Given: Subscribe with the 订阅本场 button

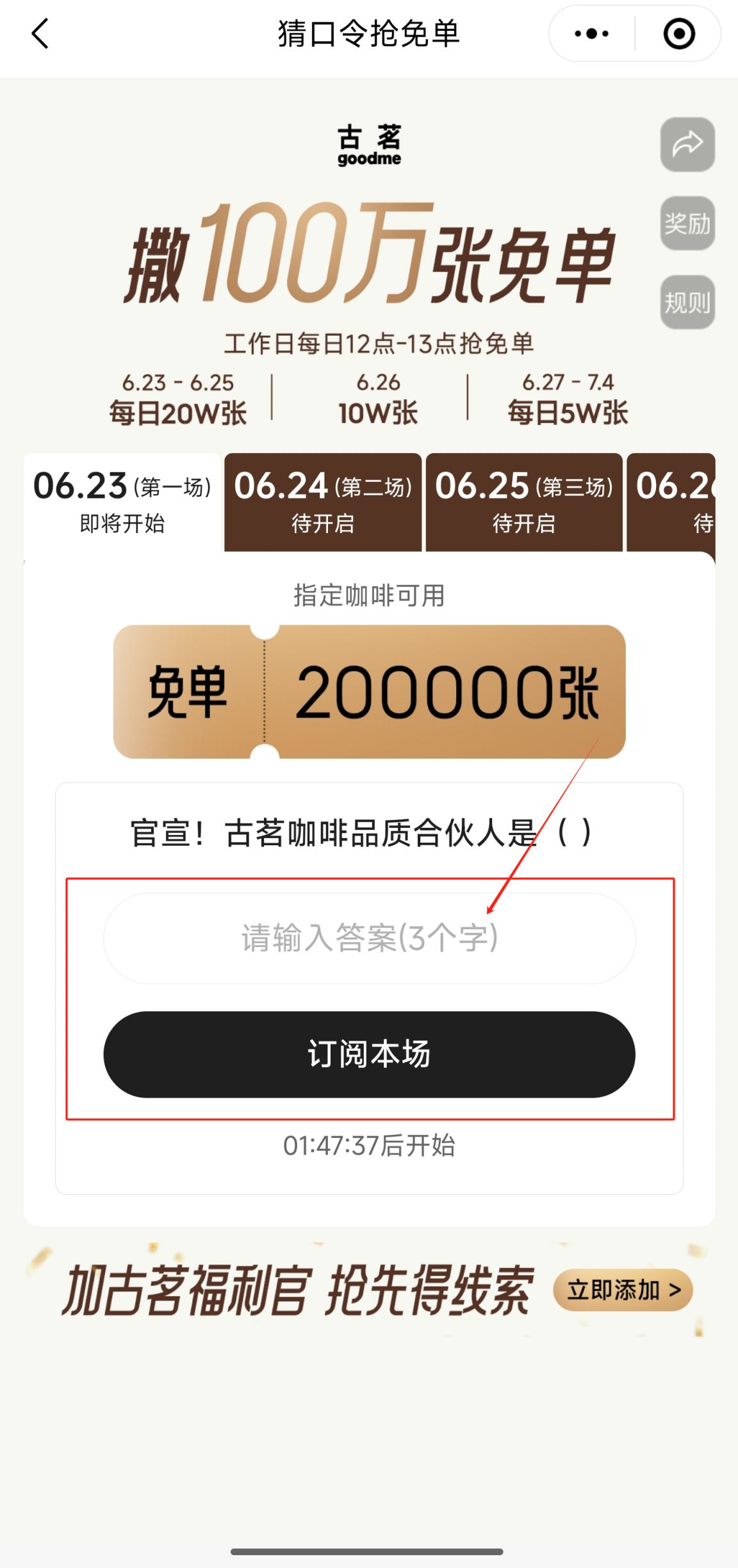Looking at the screenshot, I should [x=369, y=1054].
